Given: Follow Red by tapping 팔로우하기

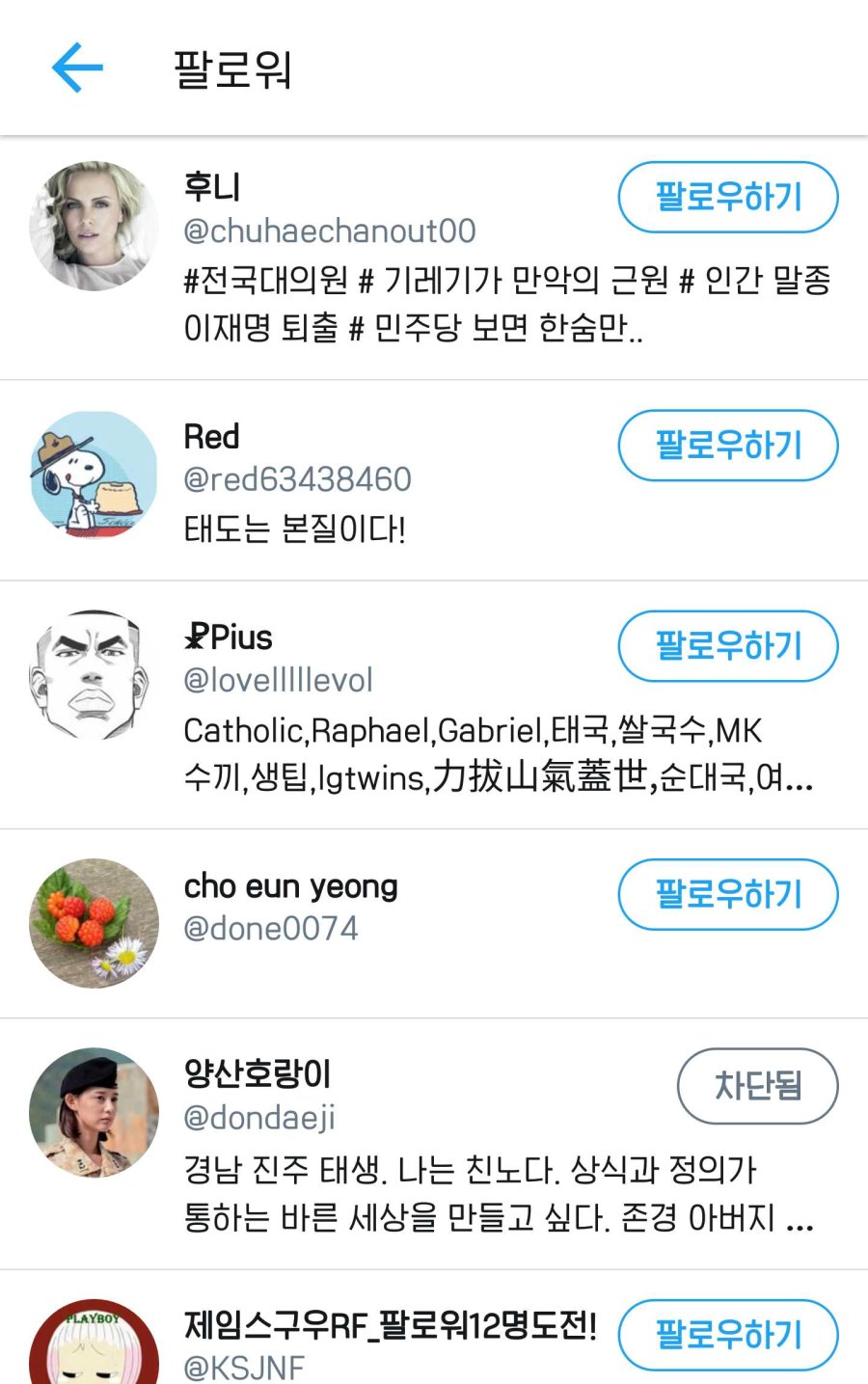Looking at the screenshot, I should pyautogui.click(x=727, y=446).
